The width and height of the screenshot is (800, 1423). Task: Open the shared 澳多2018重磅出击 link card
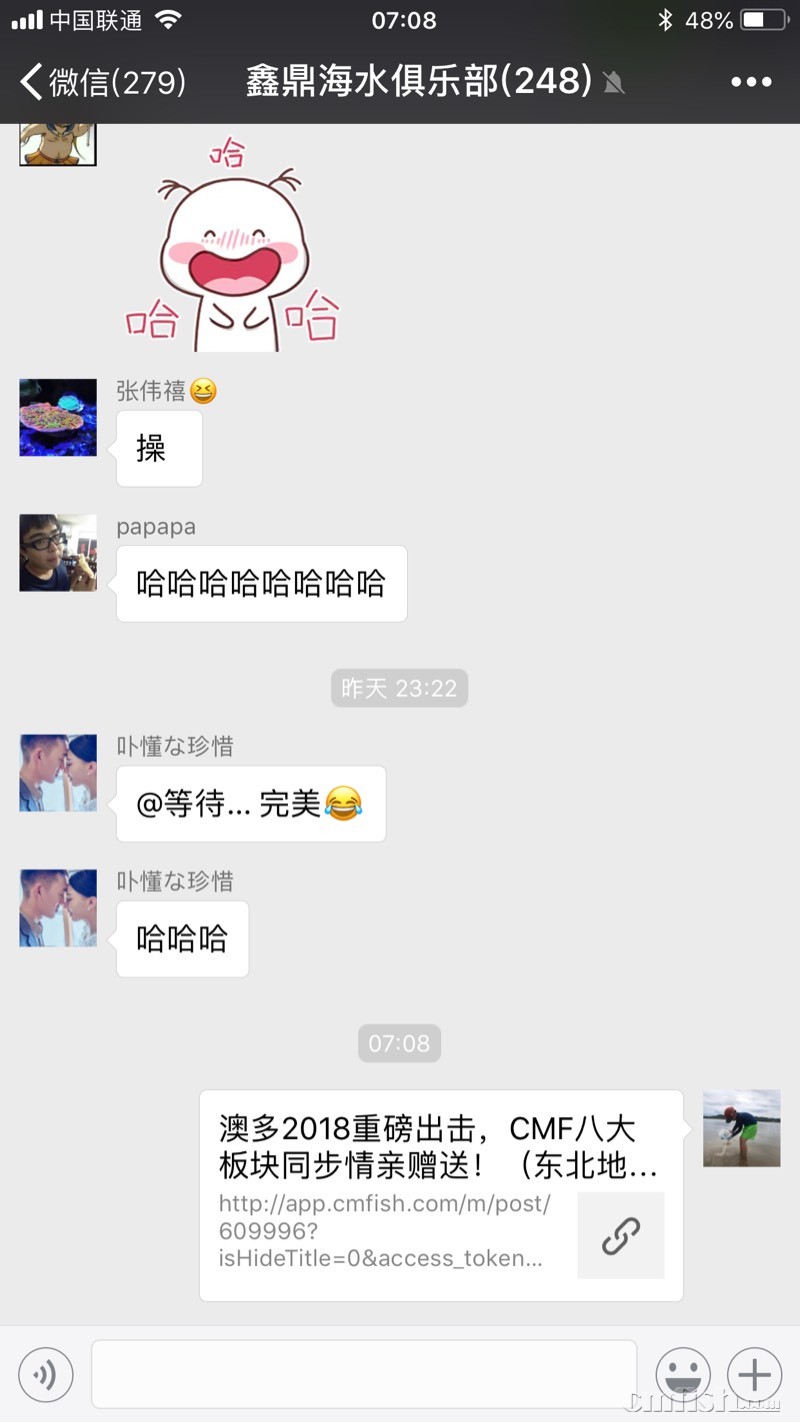440,1194
